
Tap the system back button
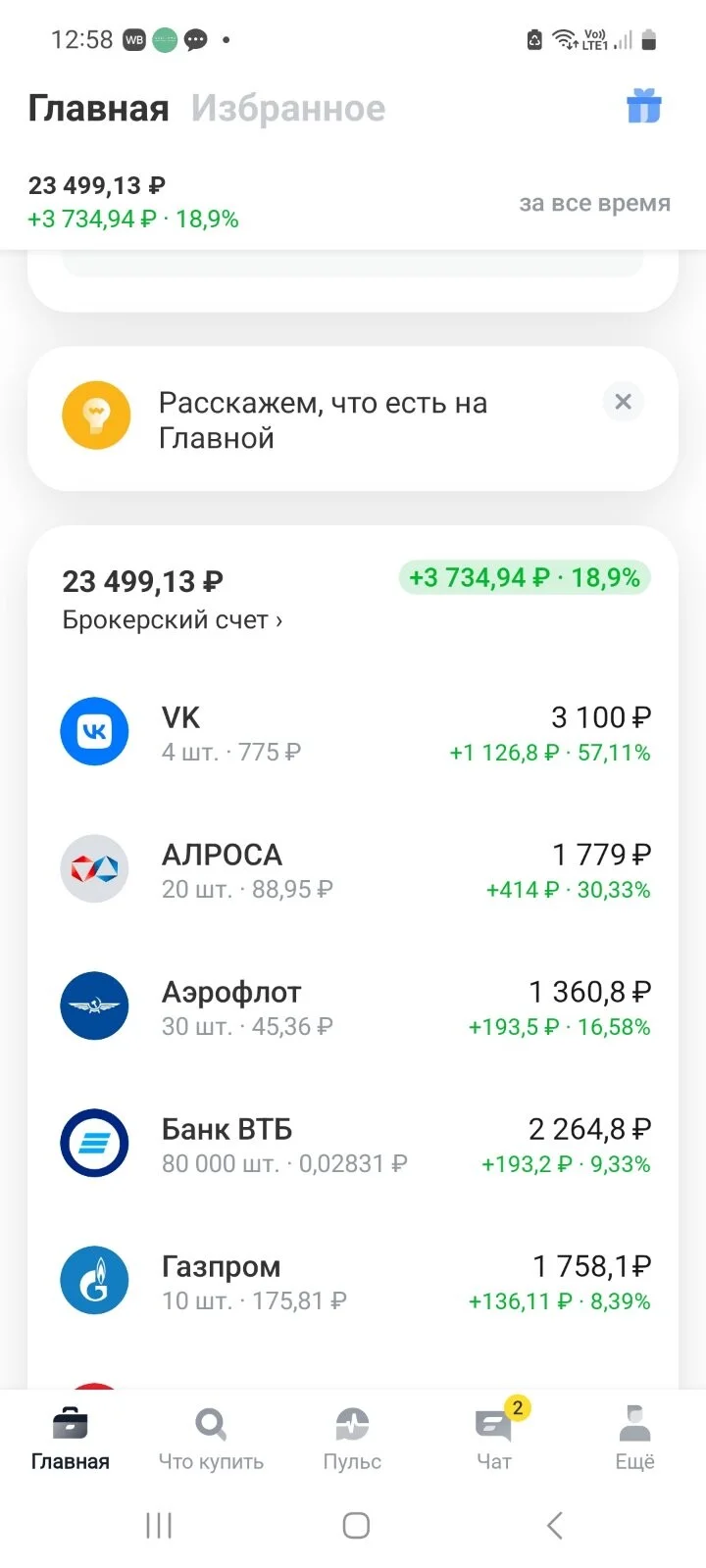coord(554,1526)
